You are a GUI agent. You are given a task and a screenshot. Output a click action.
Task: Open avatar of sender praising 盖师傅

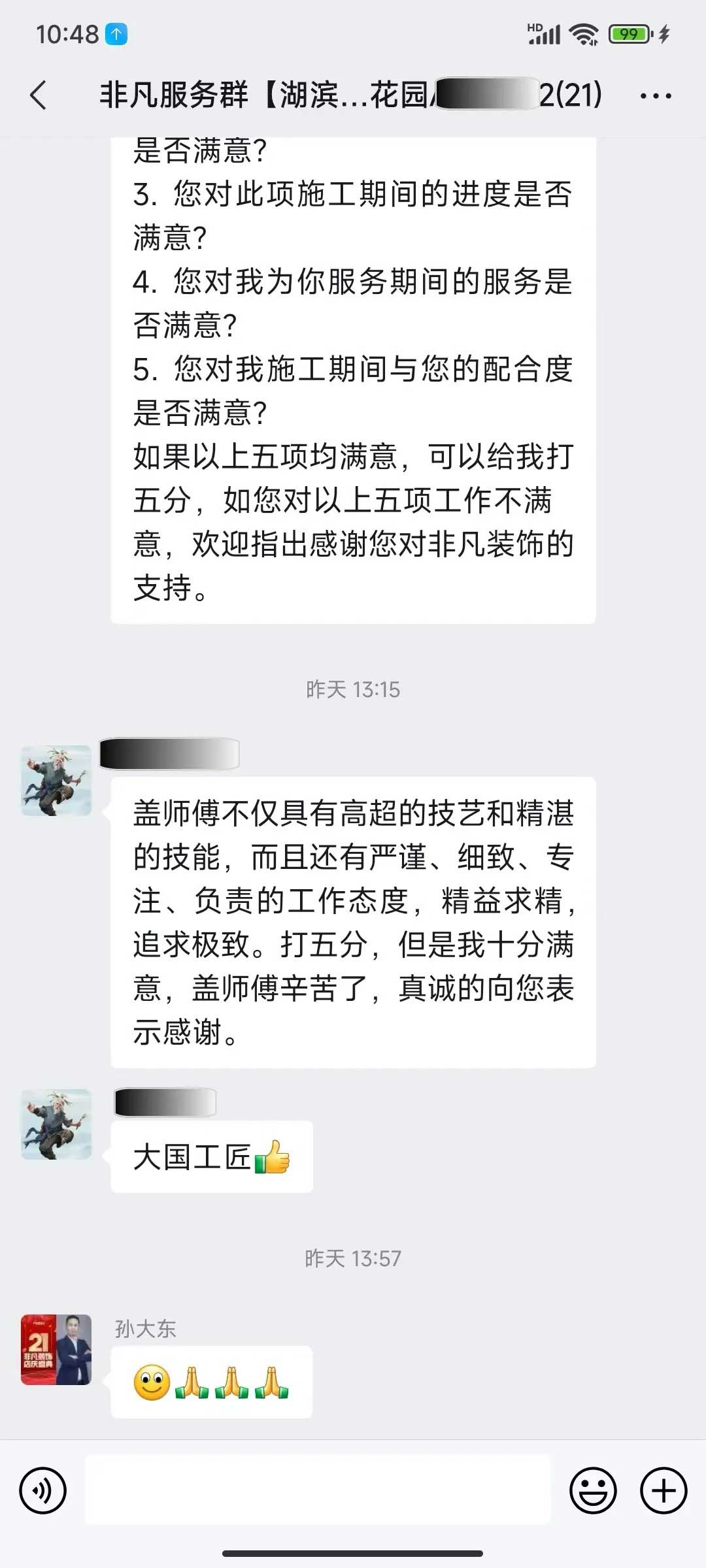56,781
